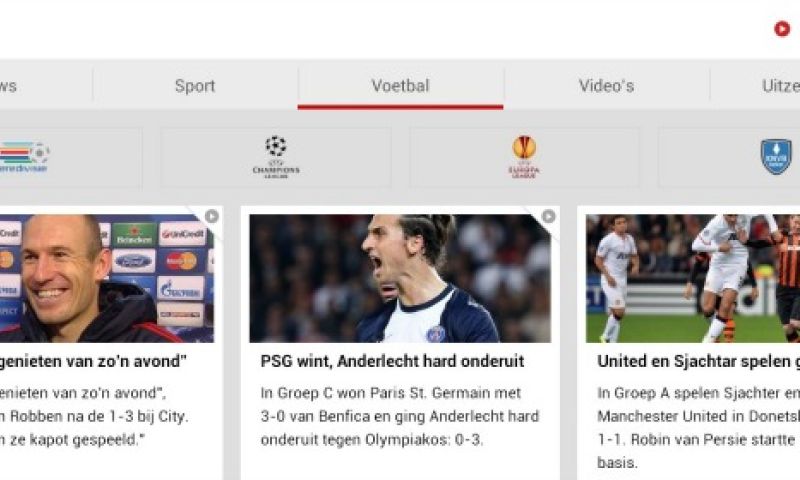Tap the red play icon in the header
The height and width of the screenshot is (480, 800).
(x=782, y=29)
